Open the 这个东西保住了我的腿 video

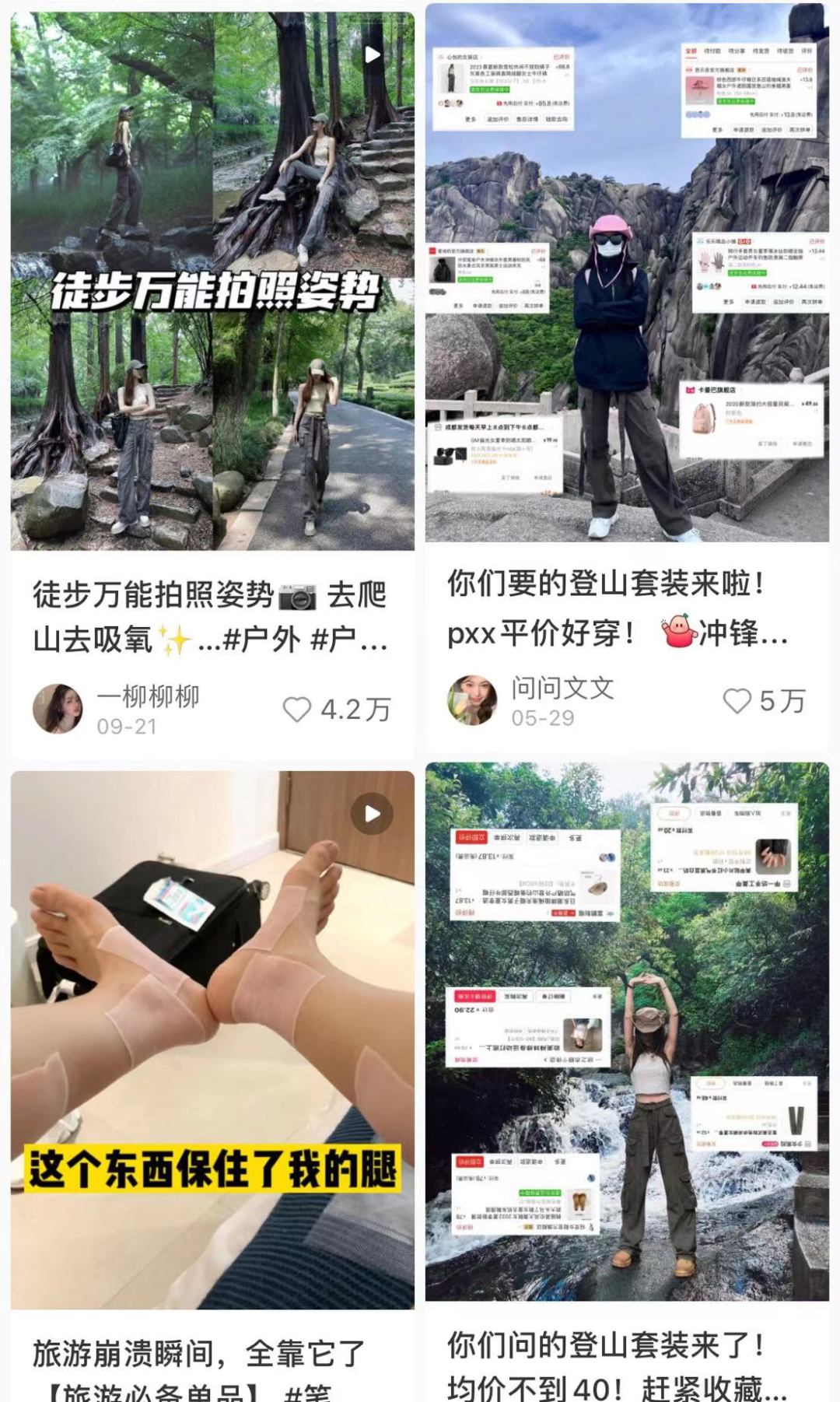point(212,1039)
